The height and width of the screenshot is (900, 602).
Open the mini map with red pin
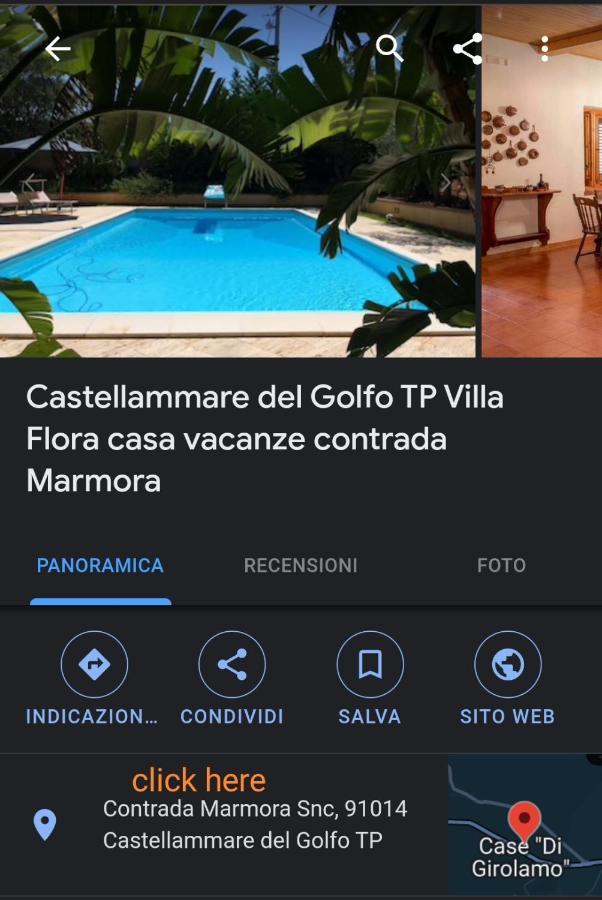point(524,825)
